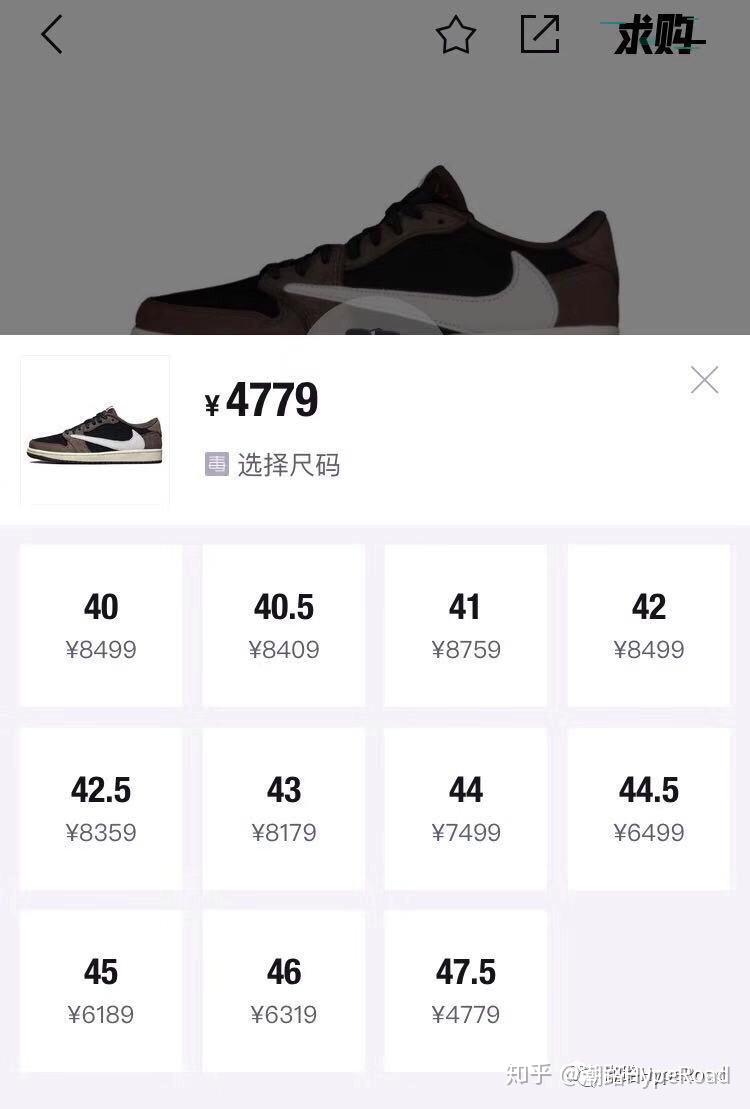Tap the 求购 button
The height and width of the screenshot is (1109, 750).
[656, 38]
